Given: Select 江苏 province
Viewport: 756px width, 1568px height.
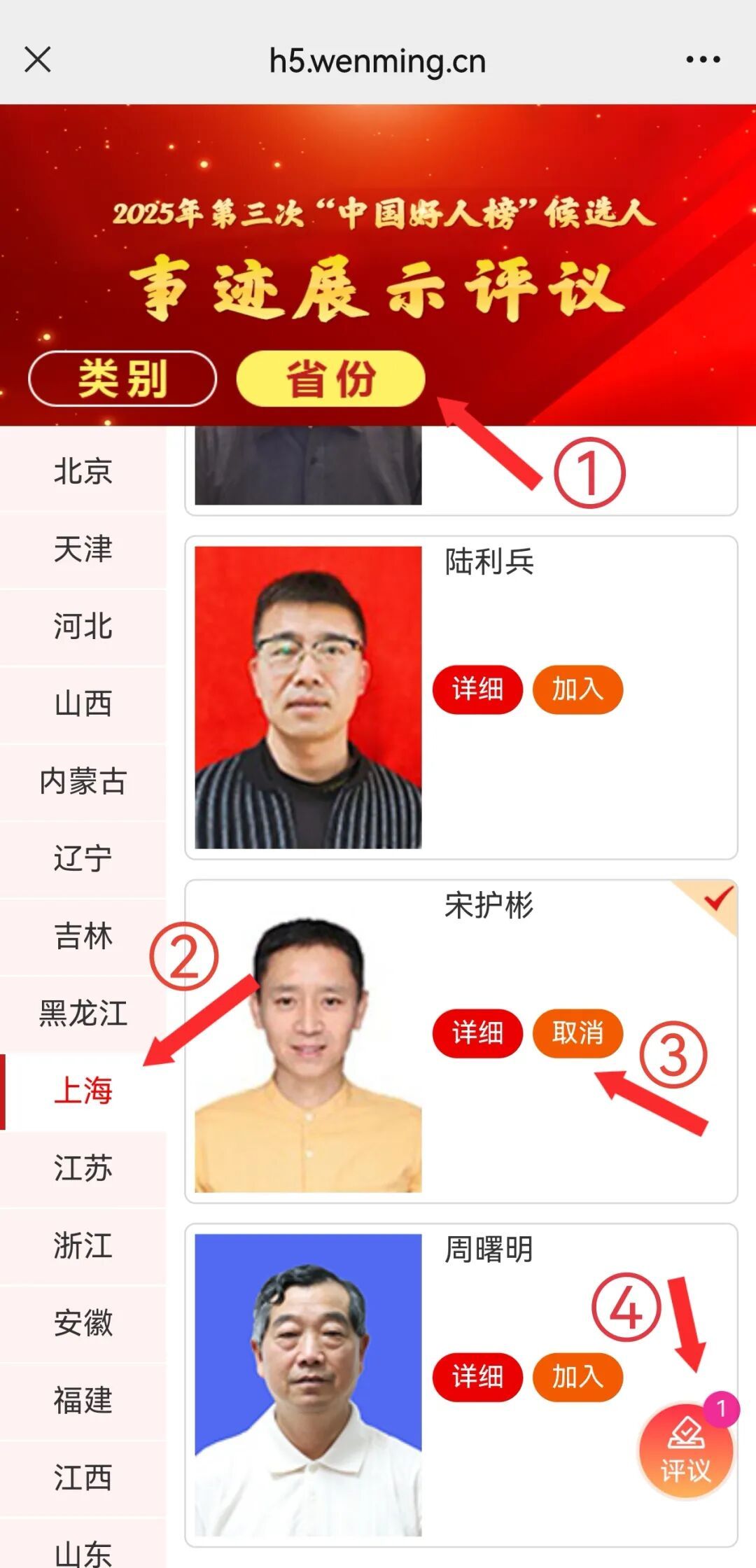Looking at the screenshot, I should point(83,1168).
